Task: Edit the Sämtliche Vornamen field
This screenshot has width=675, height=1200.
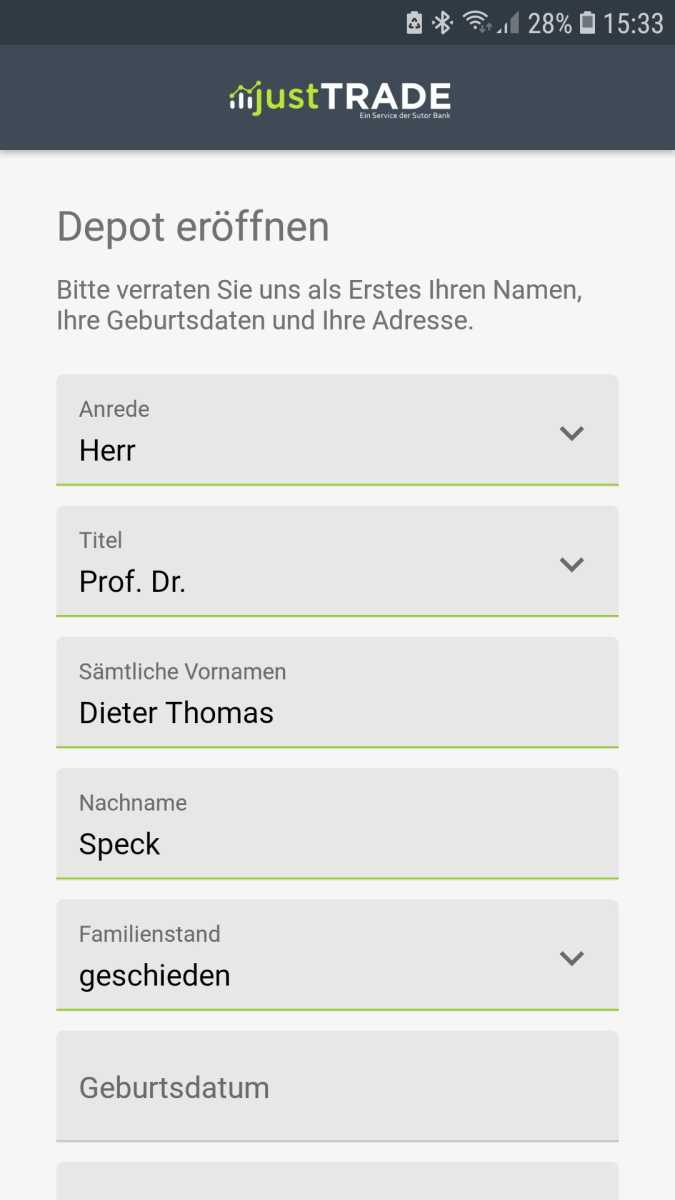Action: coord(337,692)
